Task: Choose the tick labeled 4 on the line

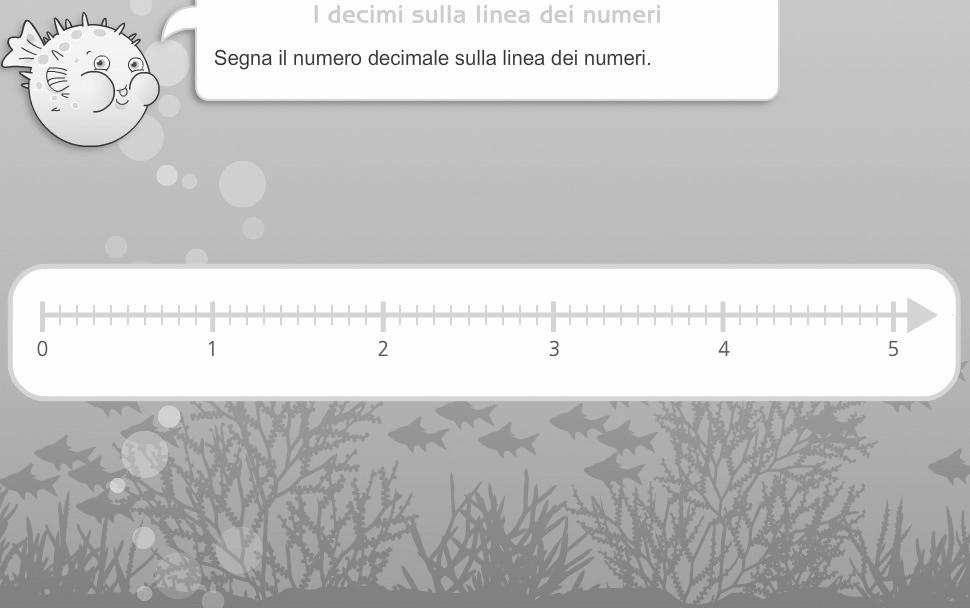Action: [723, 316]
